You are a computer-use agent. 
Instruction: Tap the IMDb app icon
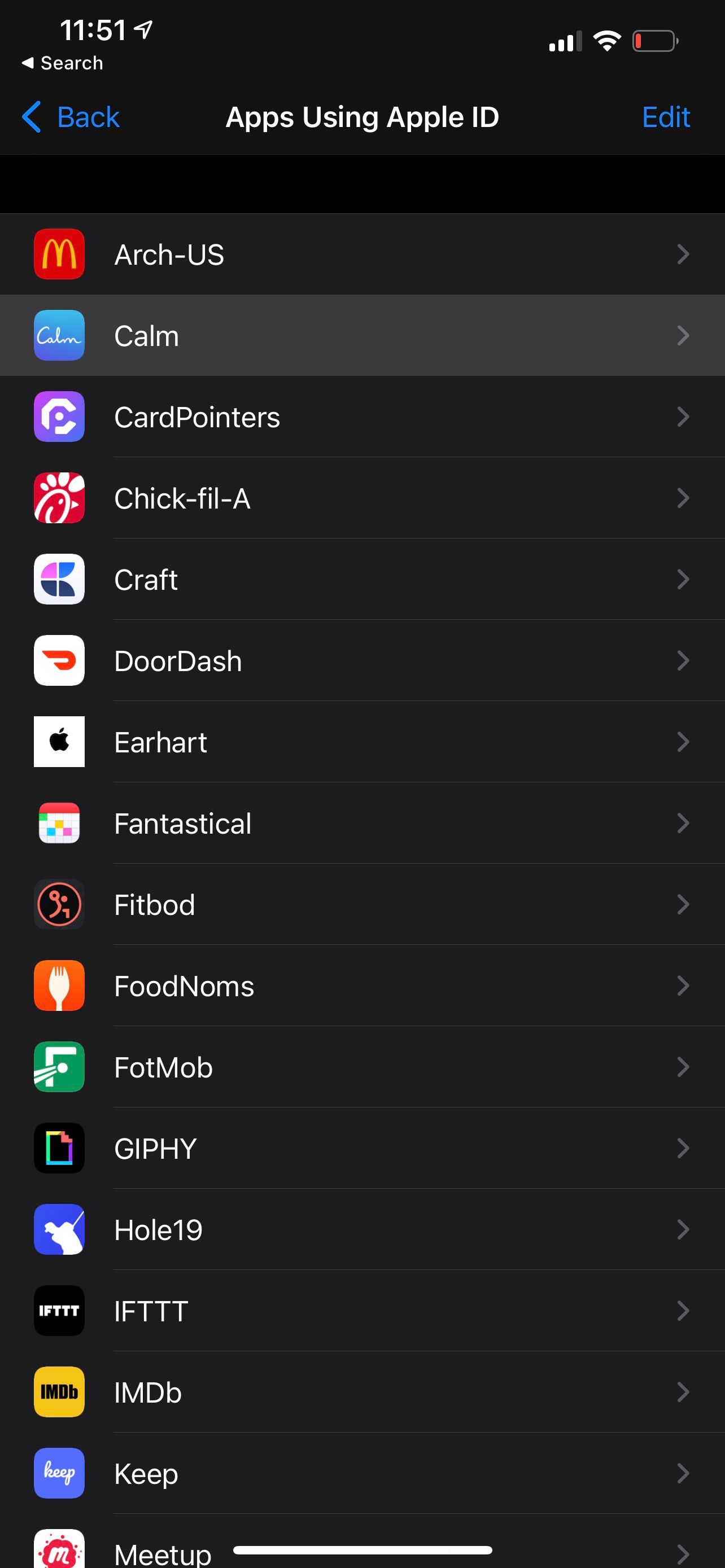pyautogui.click(x=58, y=1392)
